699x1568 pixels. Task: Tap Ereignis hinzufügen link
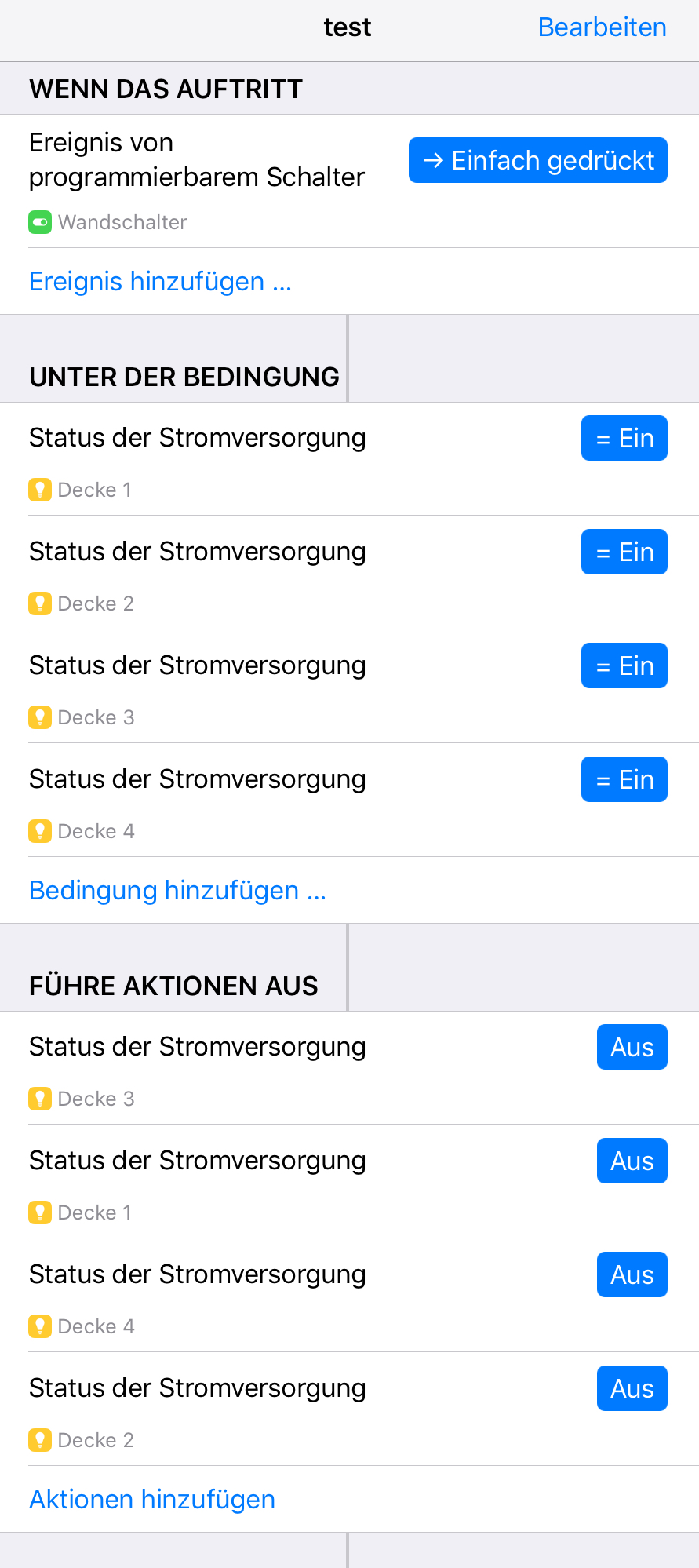pos(160,282)
